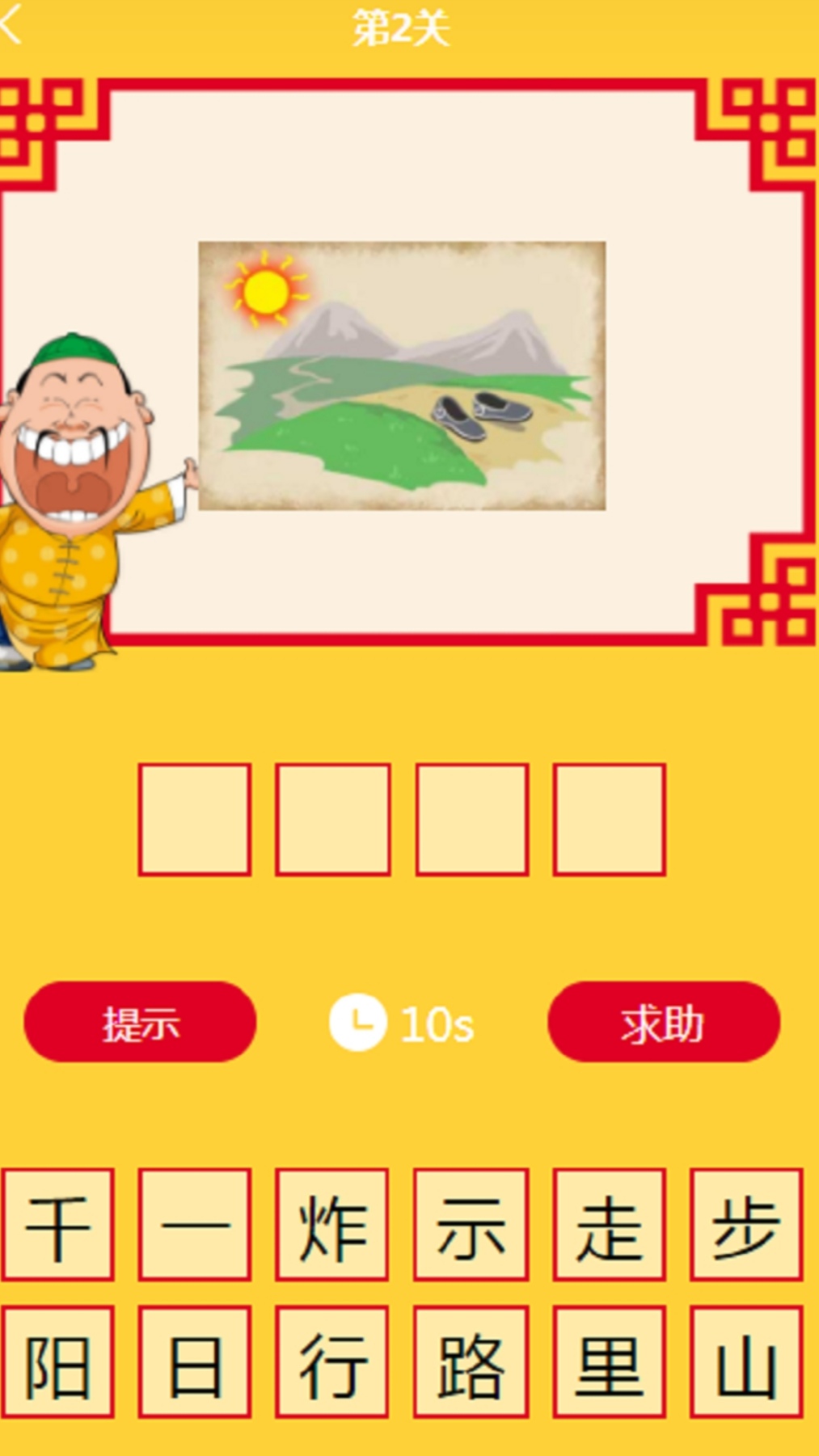Pick the character tile 路
The image size is (819, 1456).
(471, 1362)
